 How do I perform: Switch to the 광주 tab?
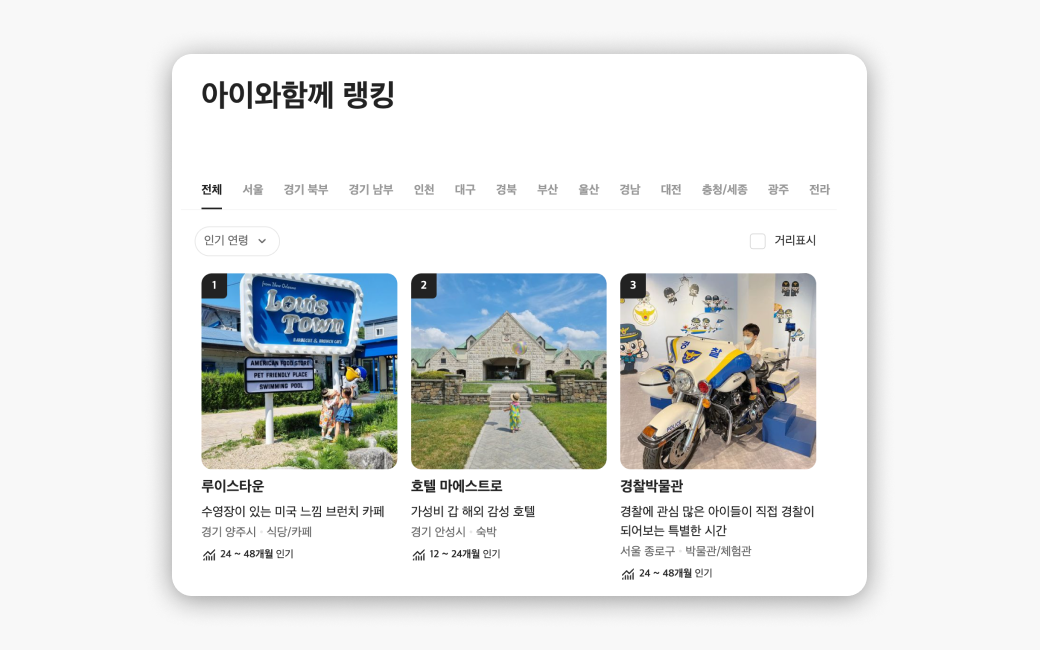[x=778, y=190]
